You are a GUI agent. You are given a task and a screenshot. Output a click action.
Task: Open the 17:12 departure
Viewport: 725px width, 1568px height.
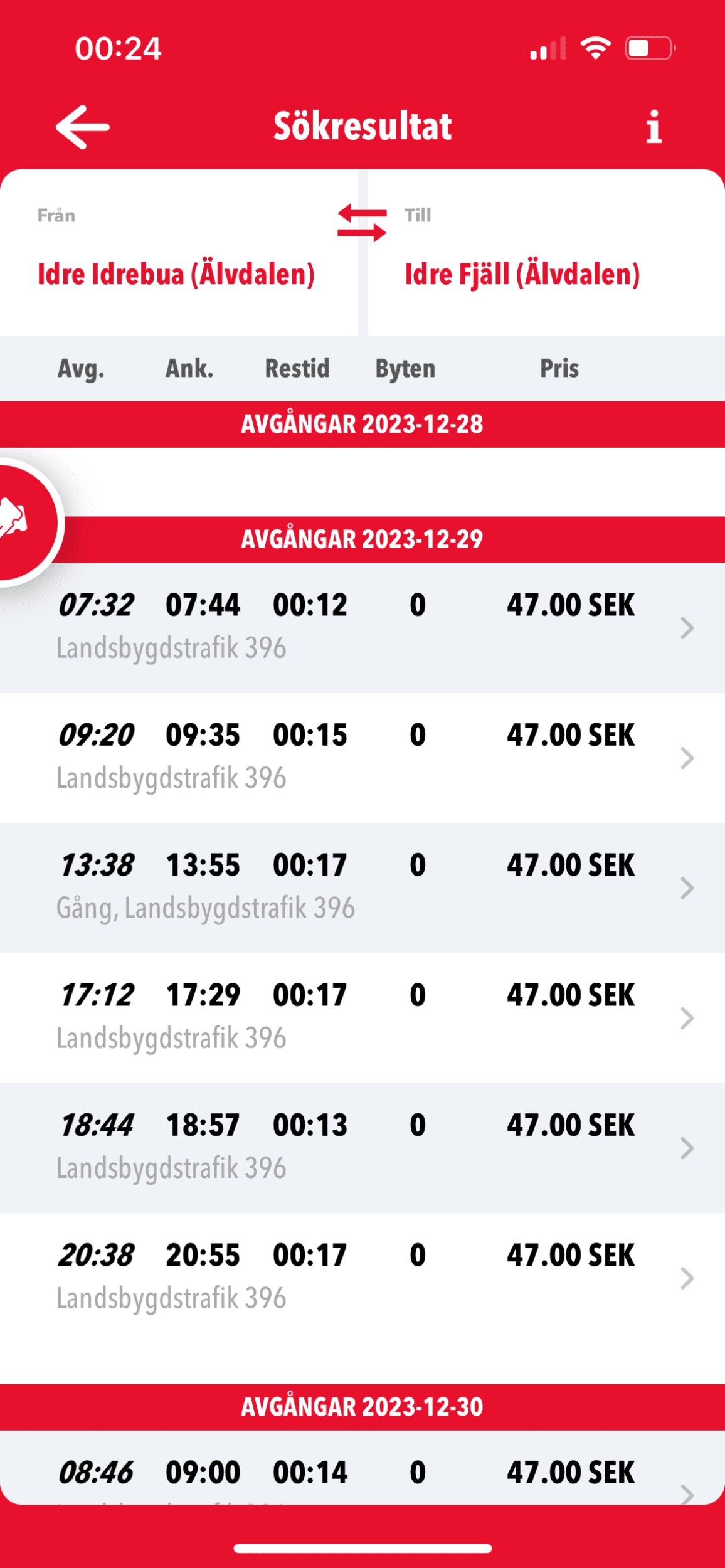point(362,1017)
